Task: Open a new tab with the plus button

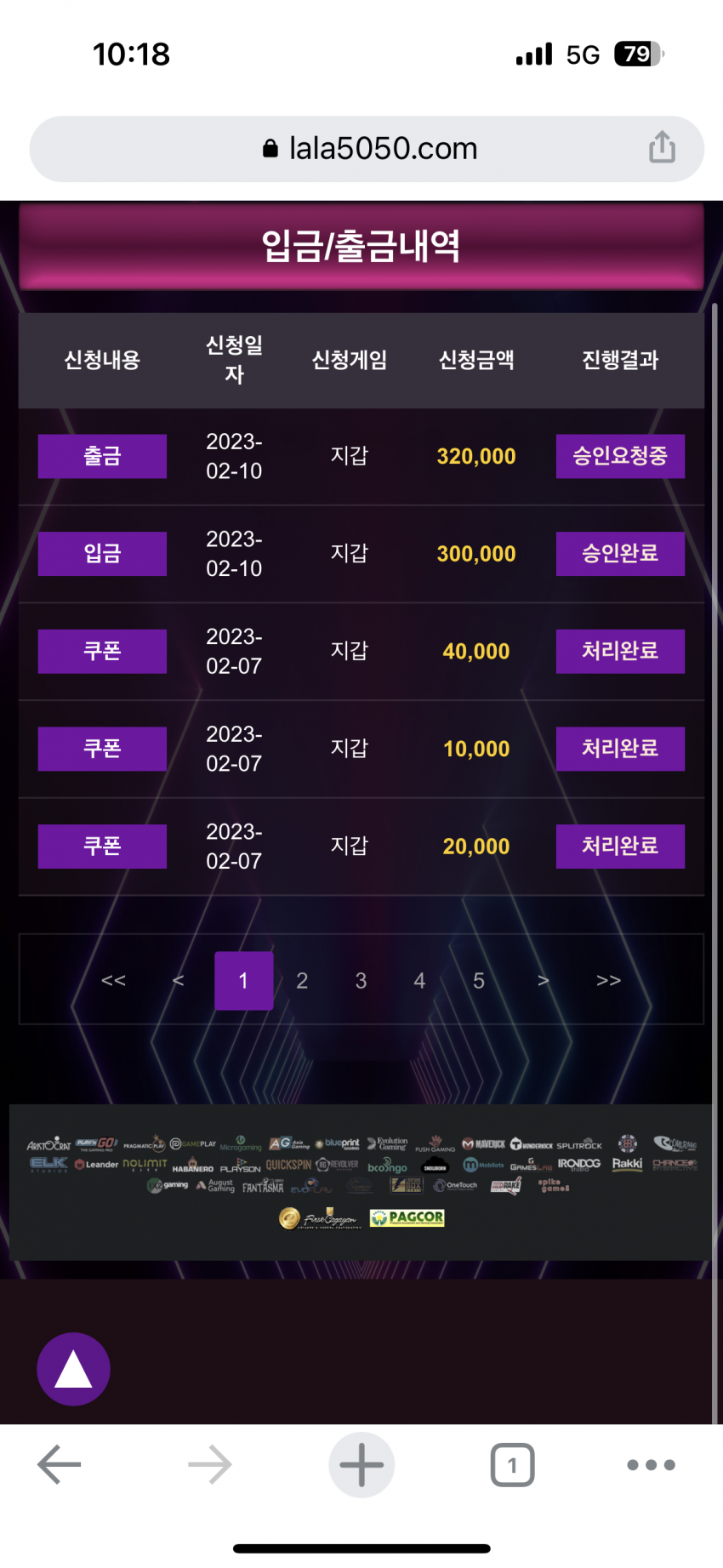Action: [361, 1464]
